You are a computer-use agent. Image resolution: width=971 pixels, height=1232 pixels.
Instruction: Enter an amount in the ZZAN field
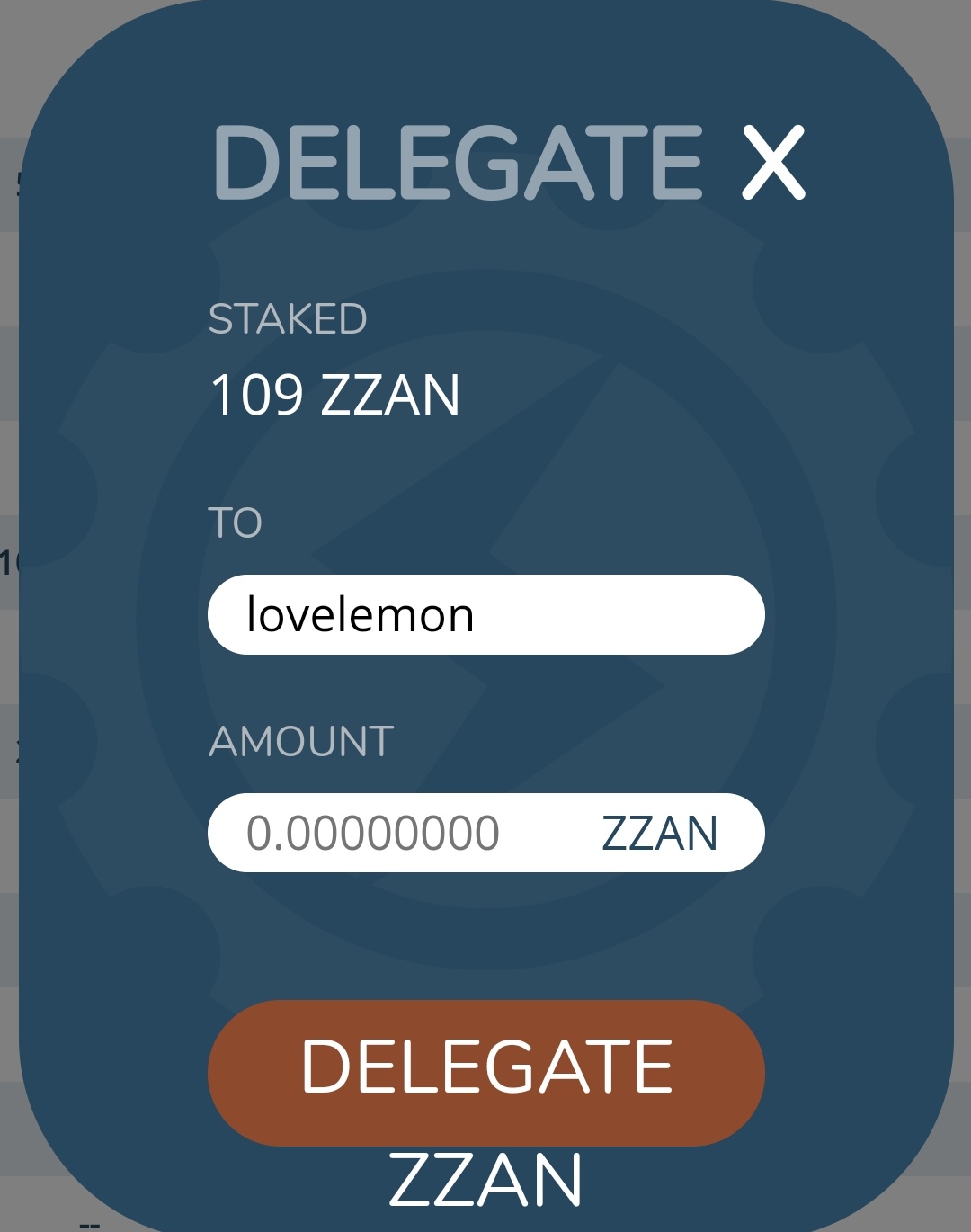[405, 833]
